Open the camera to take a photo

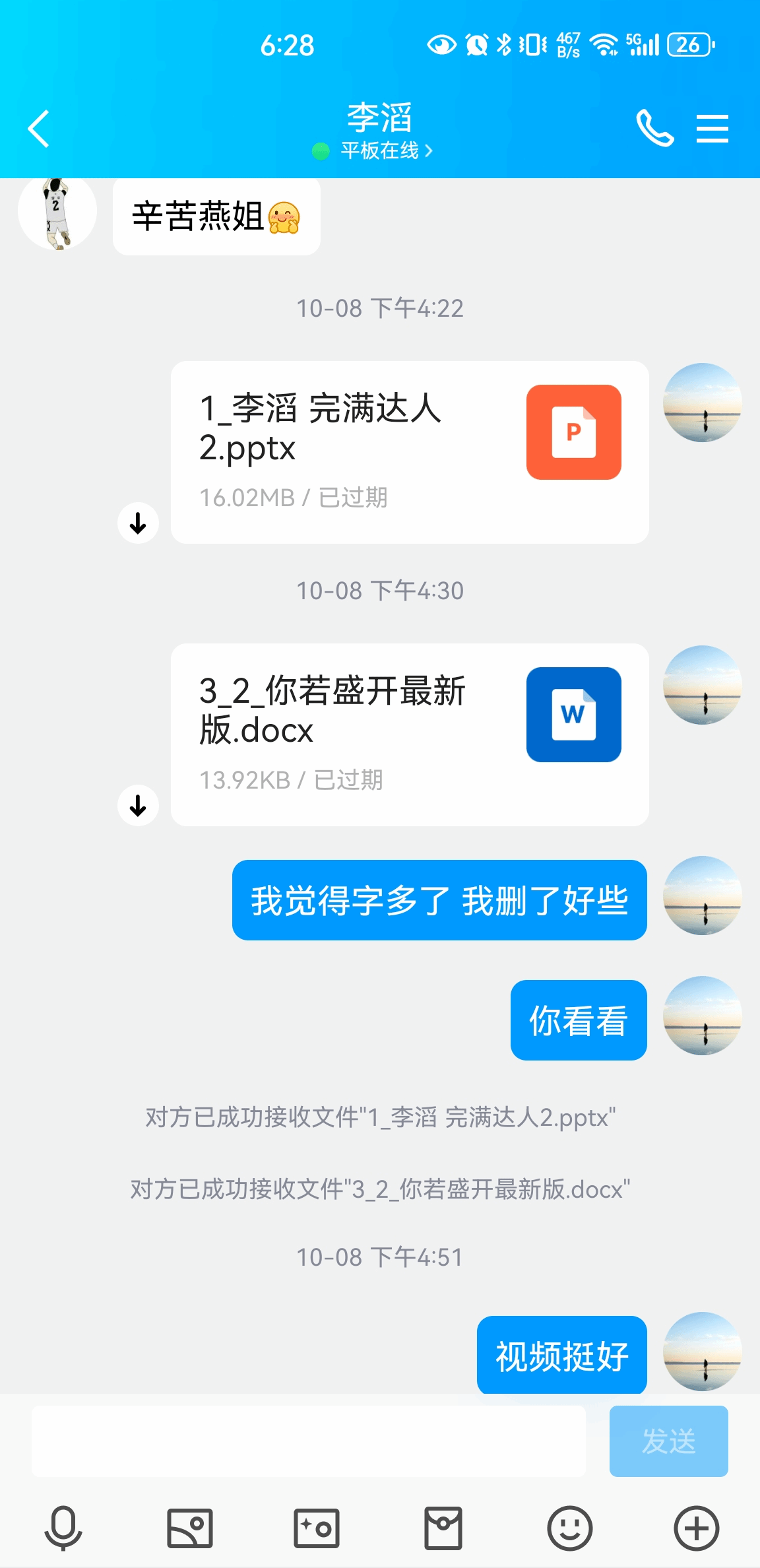[317, 1528]
